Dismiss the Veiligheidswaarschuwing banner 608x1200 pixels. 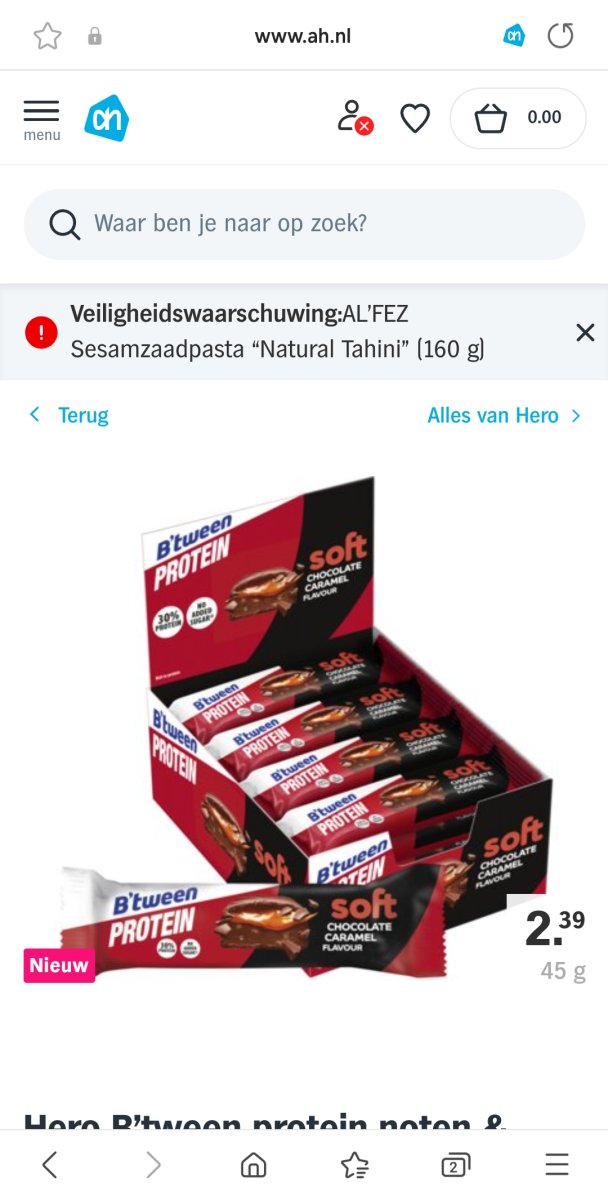tap(585, 333)
